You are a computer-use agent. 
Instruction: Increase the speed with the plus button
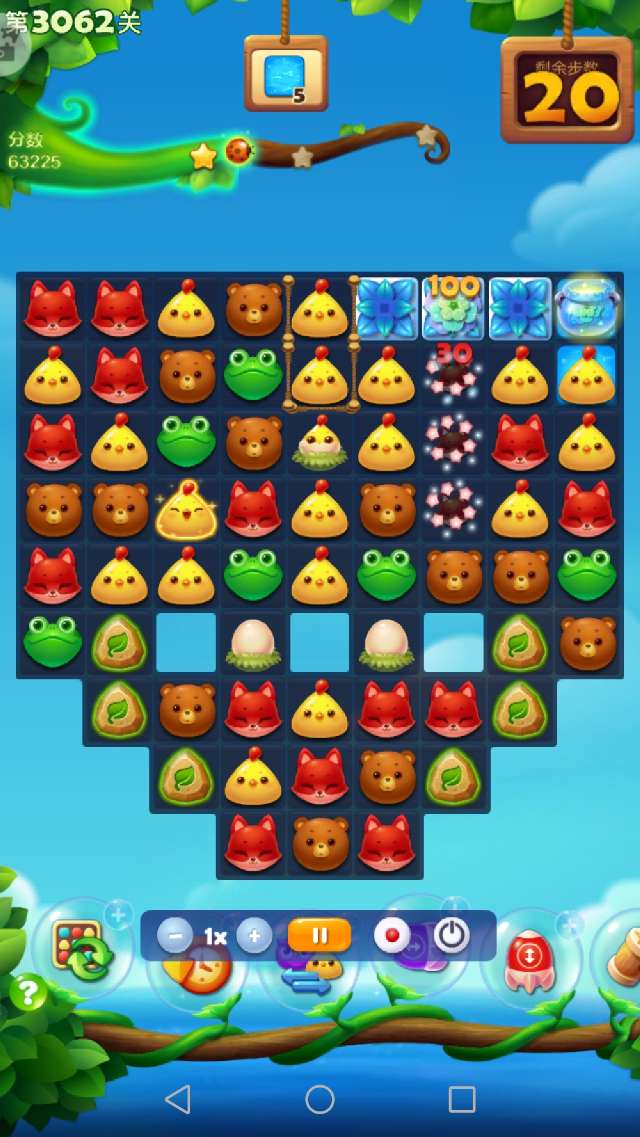(254, 936)
